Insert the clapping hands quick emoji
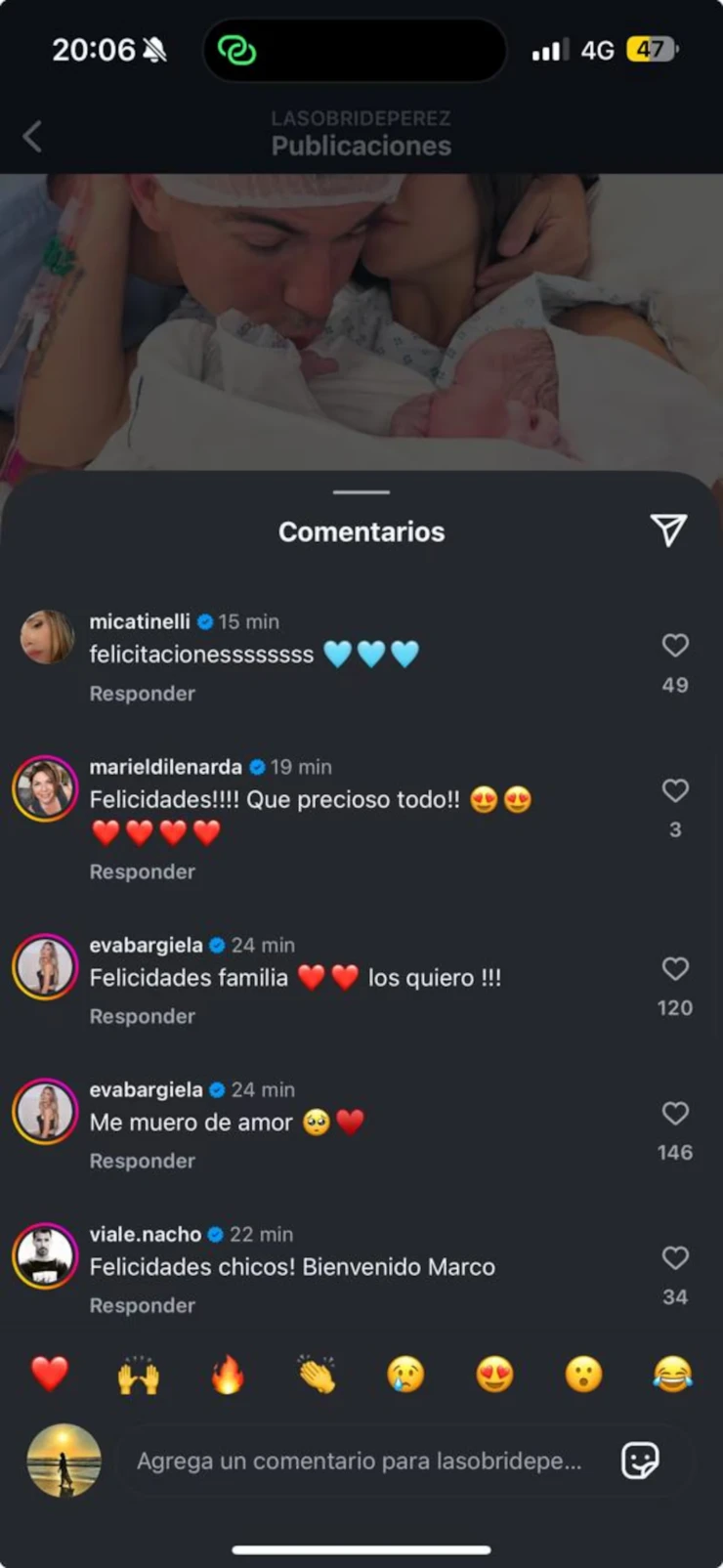 pos(317,1374)
